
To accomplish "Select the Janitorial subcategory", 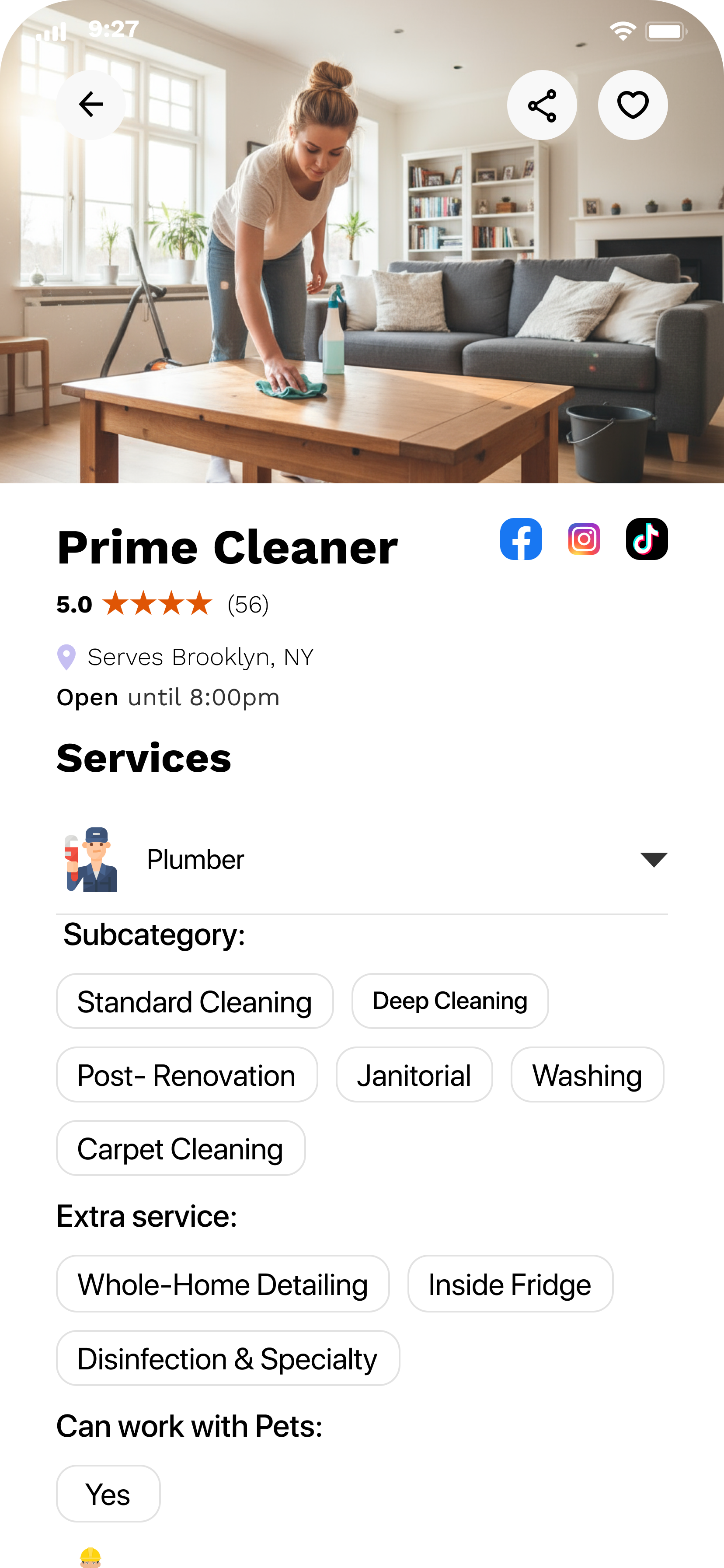I will point(414,1074).
